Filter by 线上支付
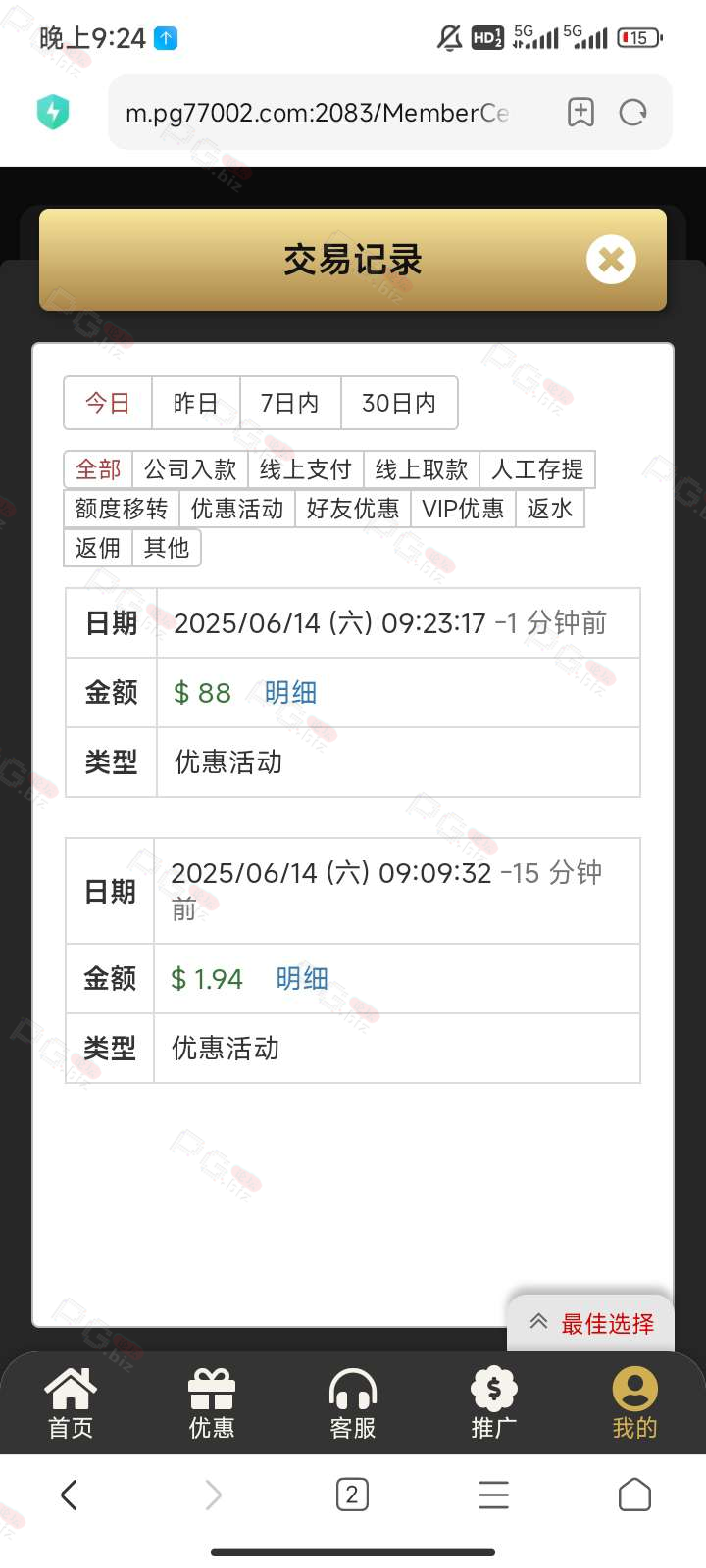Image resolution: width=706 pixels, height=1568 pixels. [x=306, y=469]
